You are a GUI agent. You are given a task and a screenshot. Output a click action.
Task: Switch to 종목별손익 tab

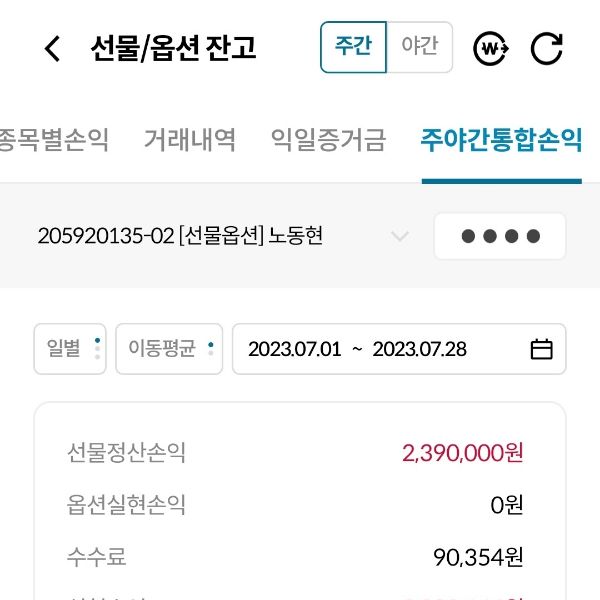pos(53,139)
